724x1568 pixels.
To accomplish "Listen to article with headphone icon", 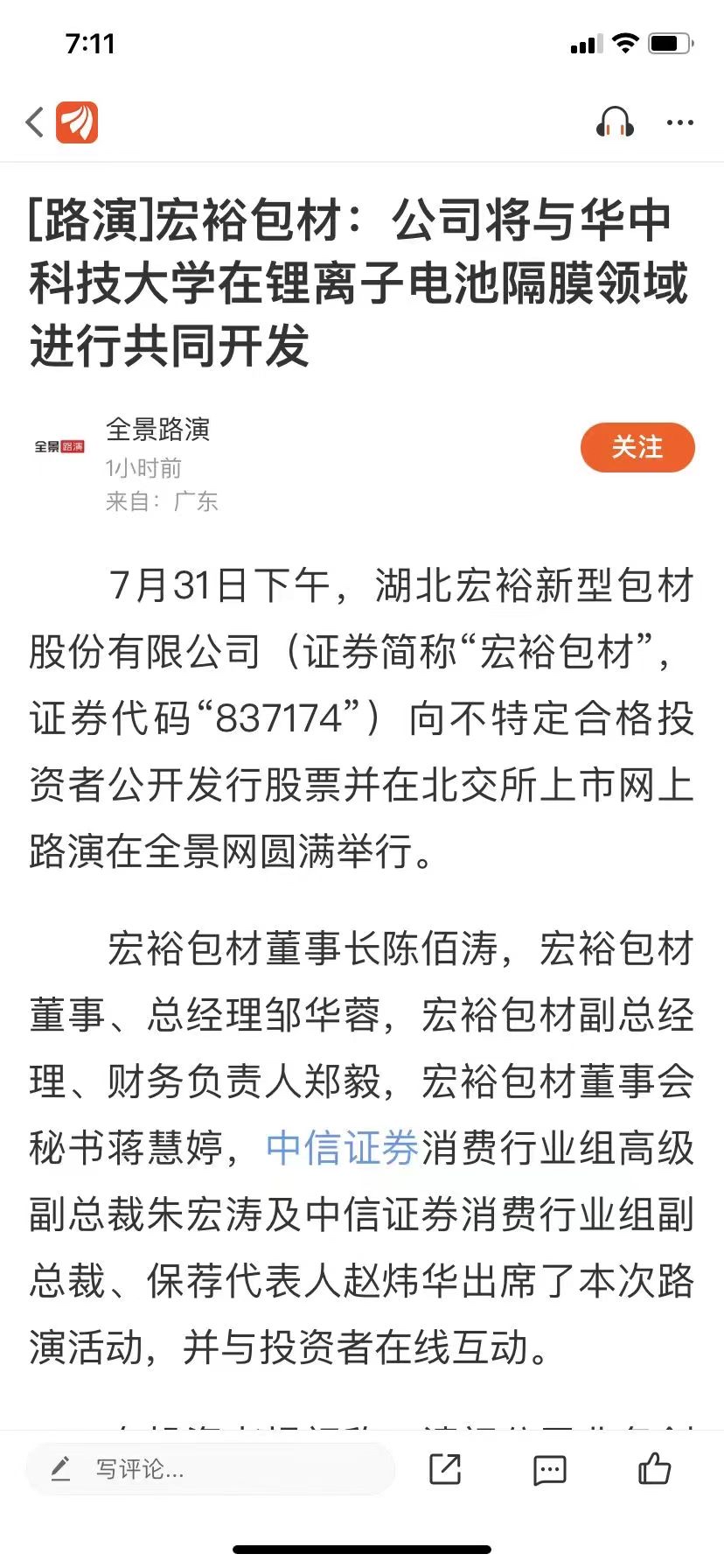I will pos(615,122).
